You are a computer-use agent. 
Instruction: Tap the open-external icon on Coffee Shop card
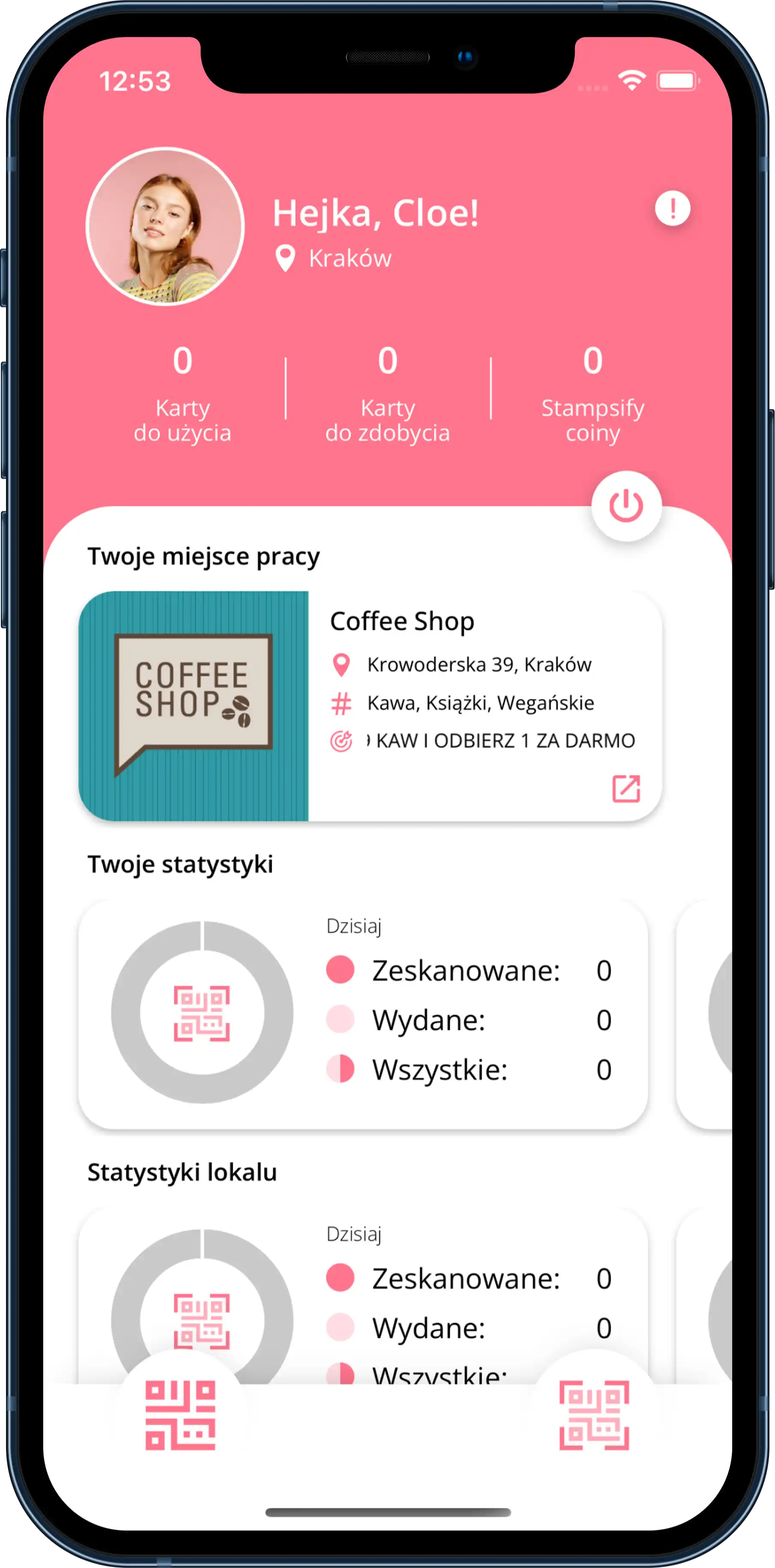[x=626, y=789]
